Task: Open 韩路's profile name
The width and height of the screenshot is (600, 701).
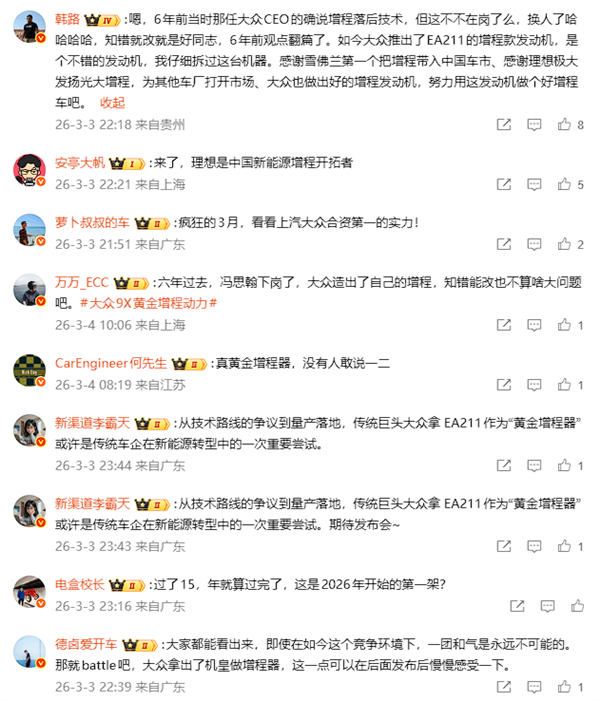Action: pos(67,19)
